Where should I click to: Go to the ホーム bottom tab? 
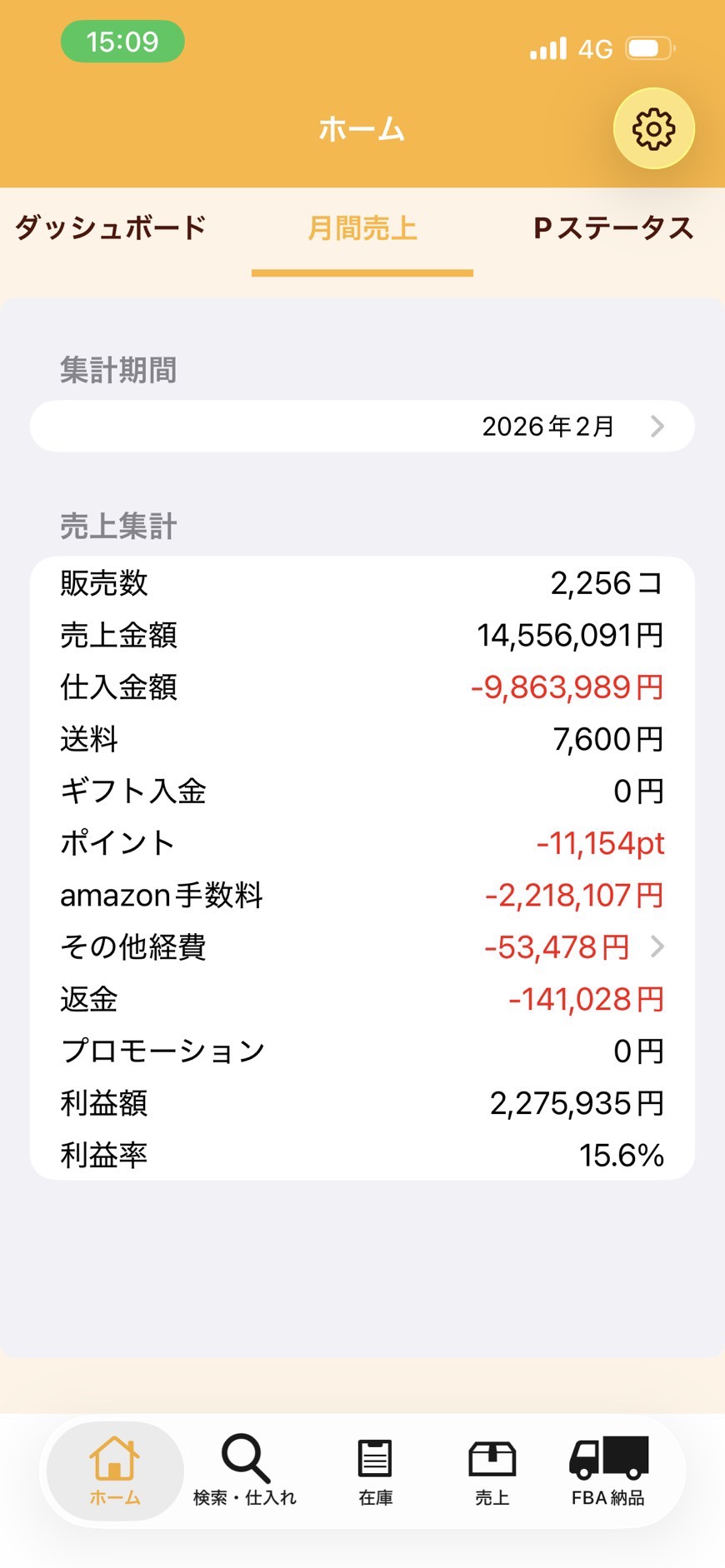click(x=115, y=1471)
